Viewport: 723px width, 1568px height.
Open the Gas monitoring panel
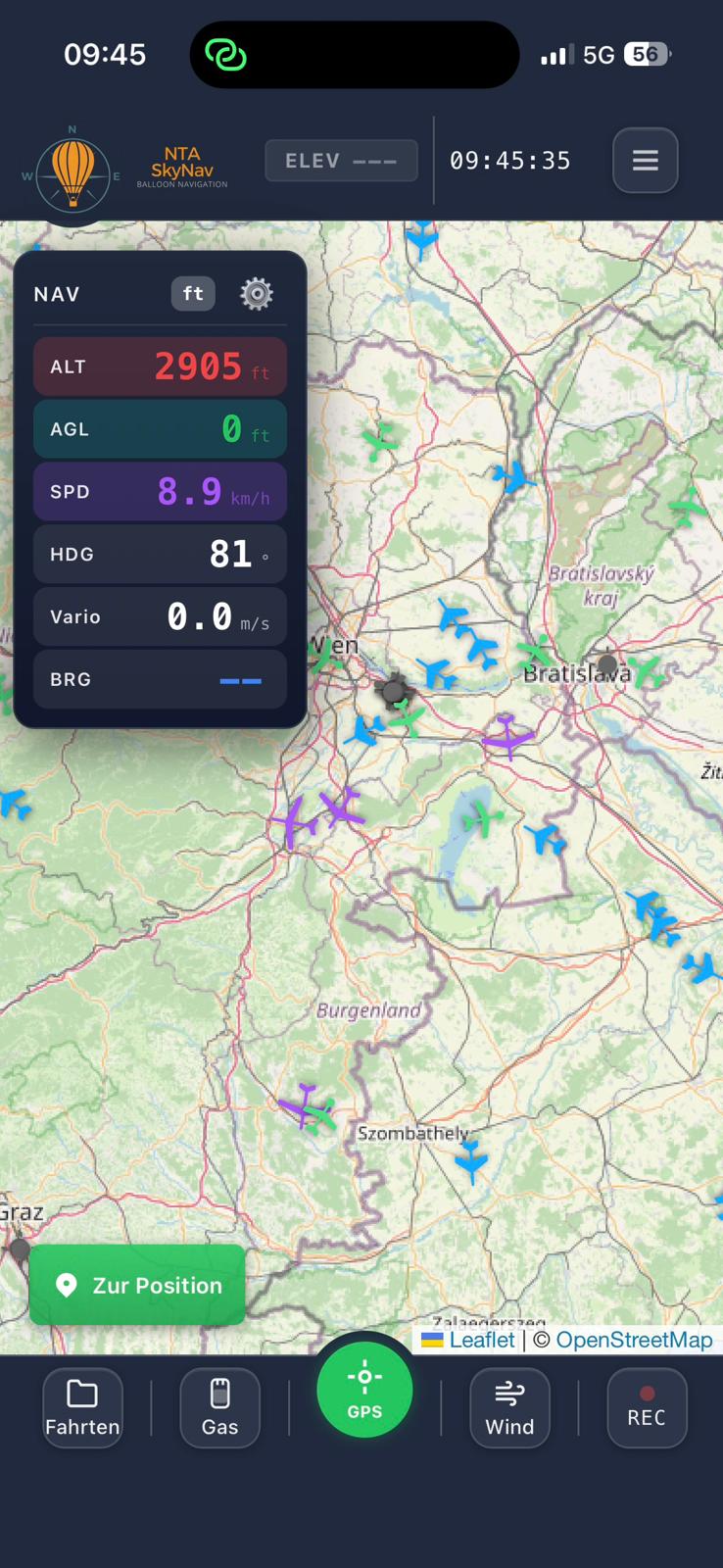click(219, 1408)
